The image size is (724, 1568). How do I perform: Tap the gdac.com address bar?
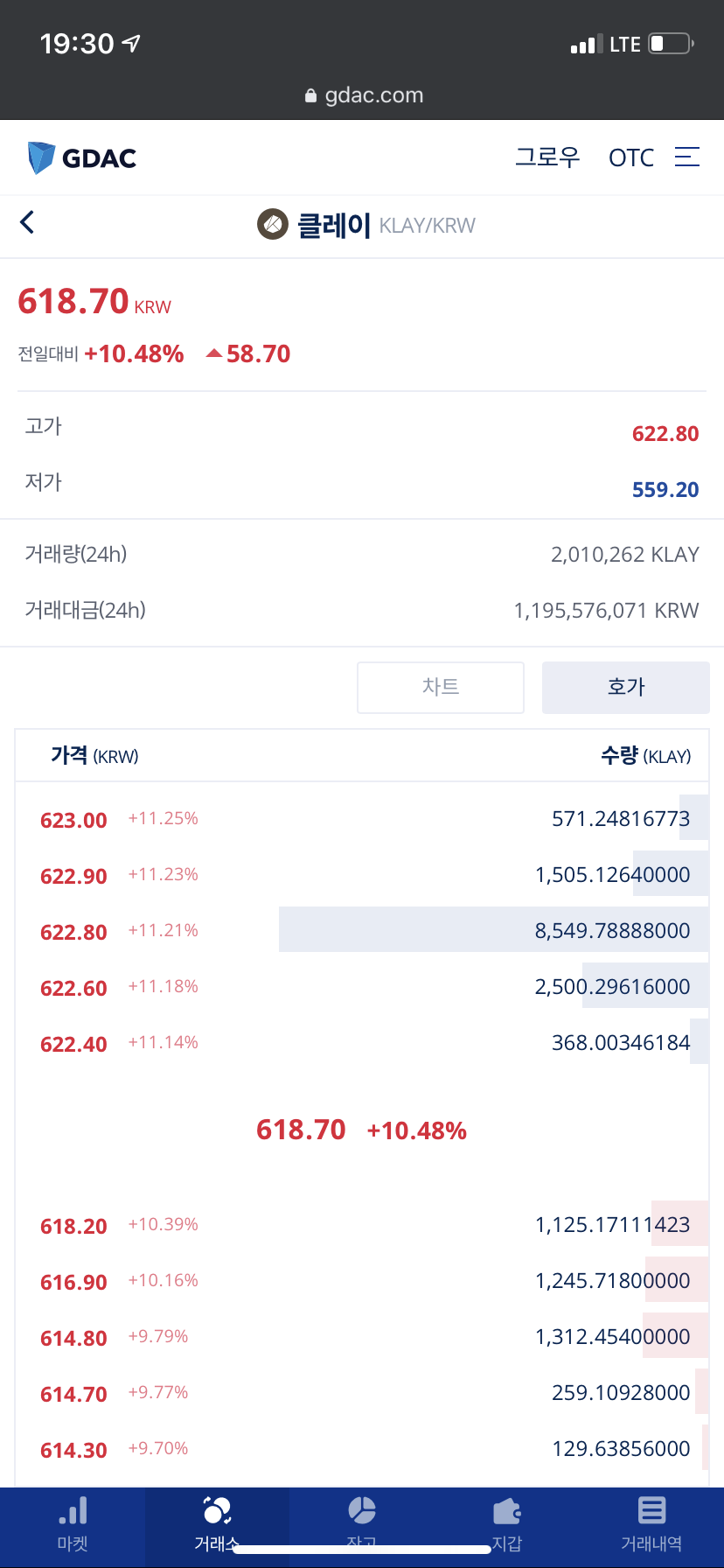pos(364,95)
